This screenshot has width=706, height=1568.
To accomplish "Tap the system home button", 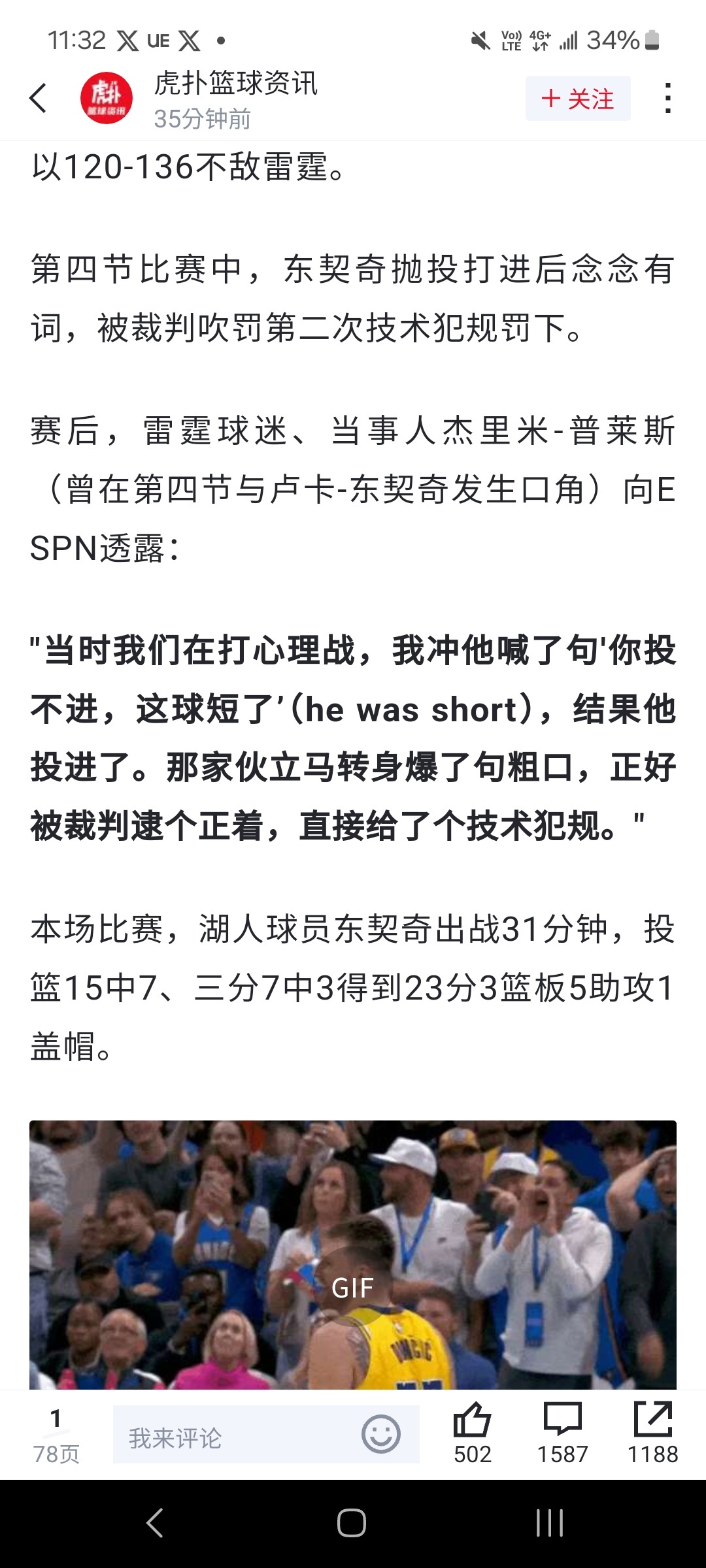I will coord(352,1523).
